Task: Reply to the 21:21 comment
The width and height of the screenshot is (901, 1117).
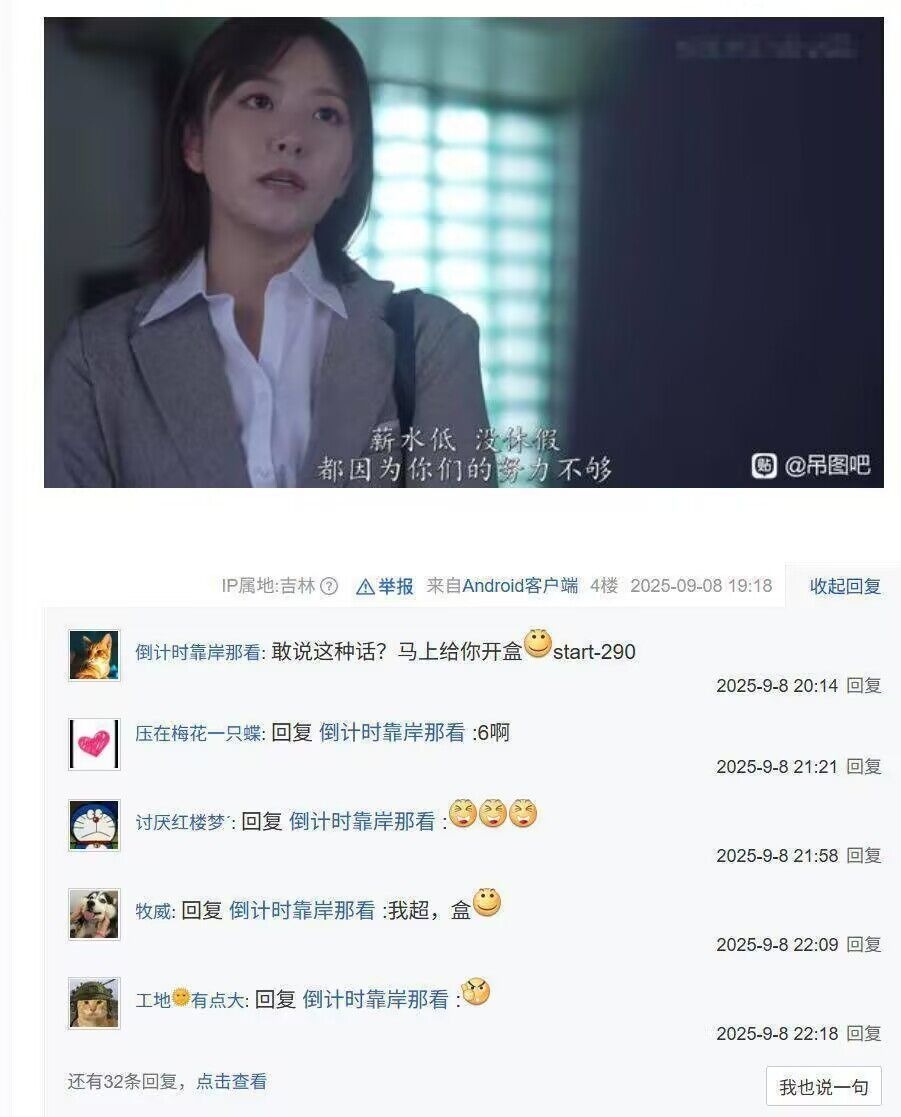Action: pos(864,766)
